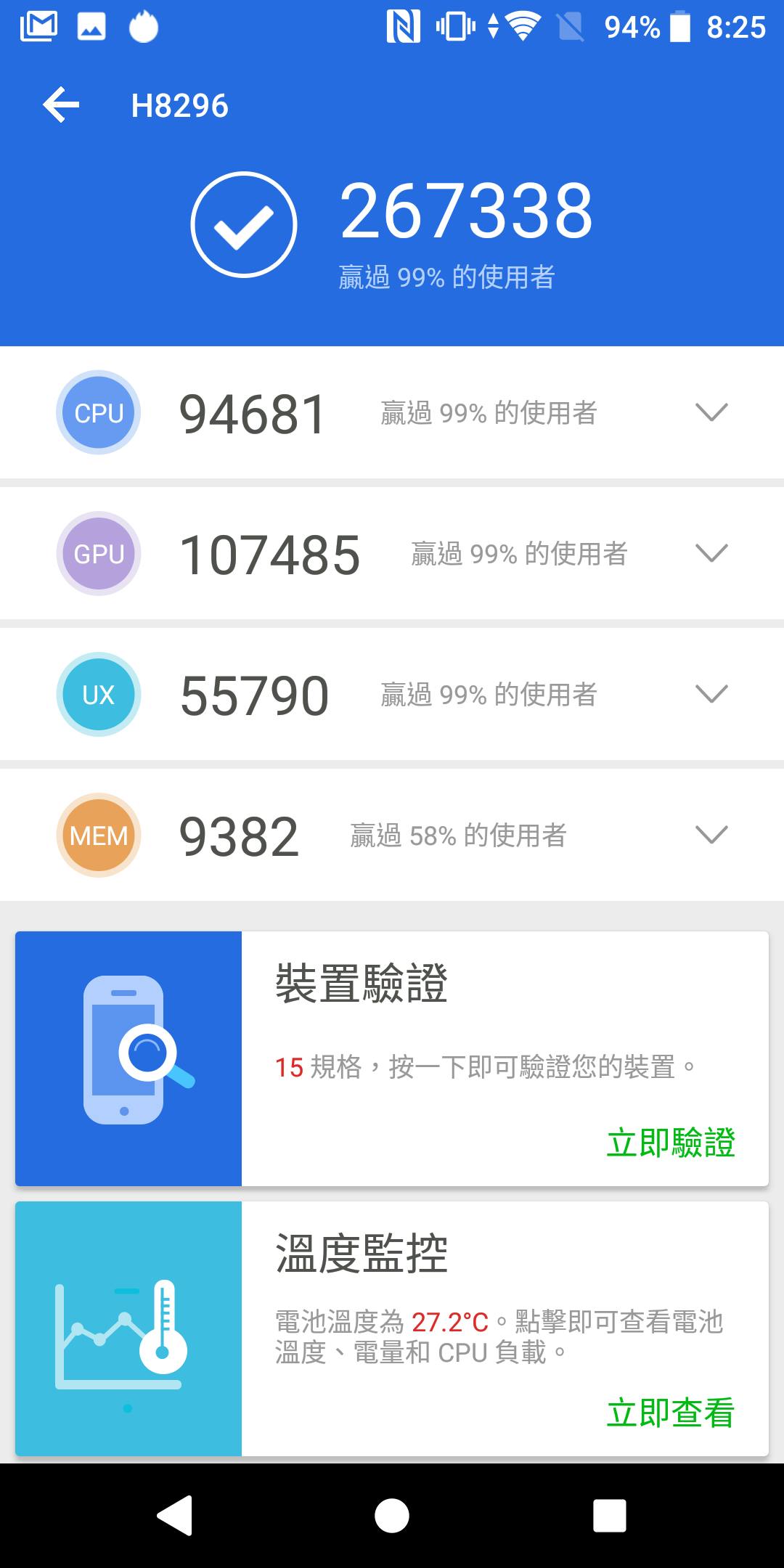784x1568 pixels.
Task: Tap the system home button
Action: click(392, 1516)
